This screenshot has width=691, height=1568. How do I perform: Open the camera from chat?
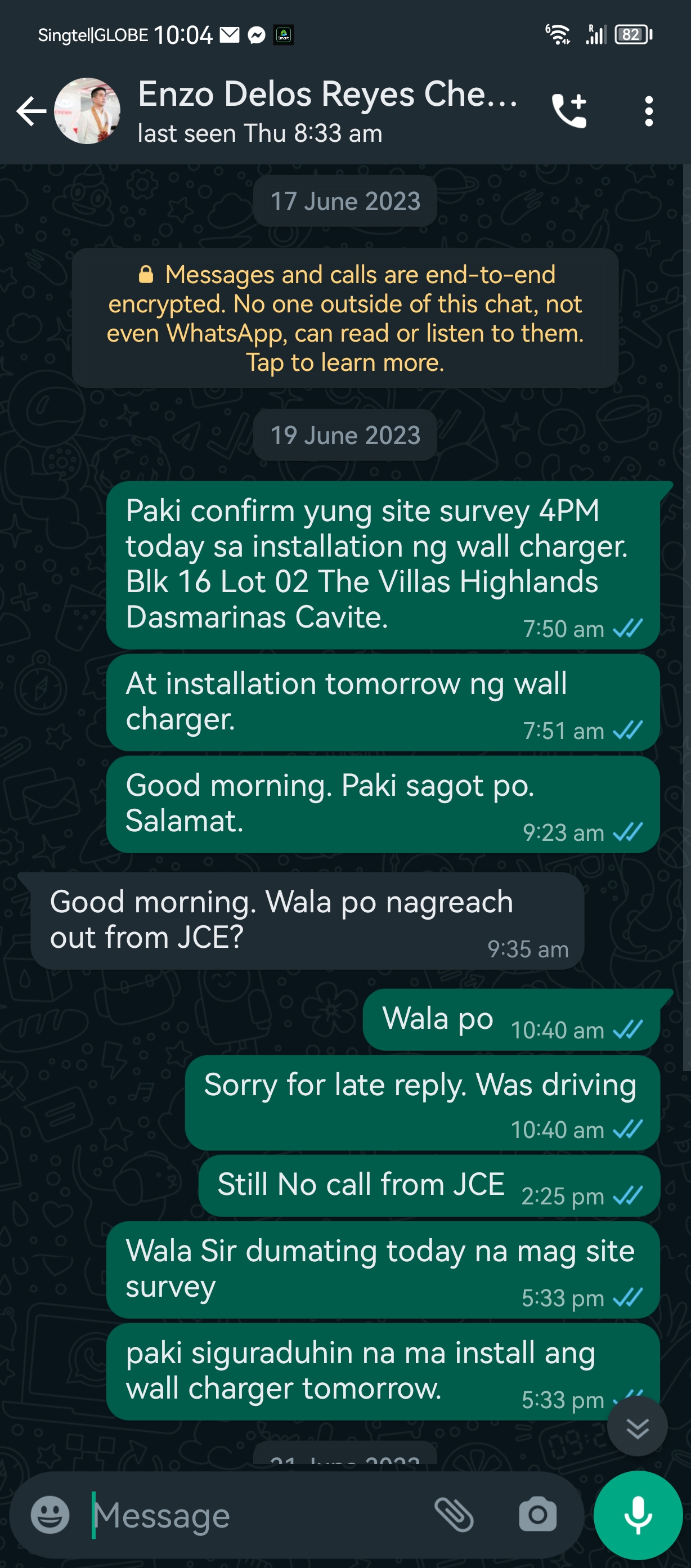[x=537, y=1515]
